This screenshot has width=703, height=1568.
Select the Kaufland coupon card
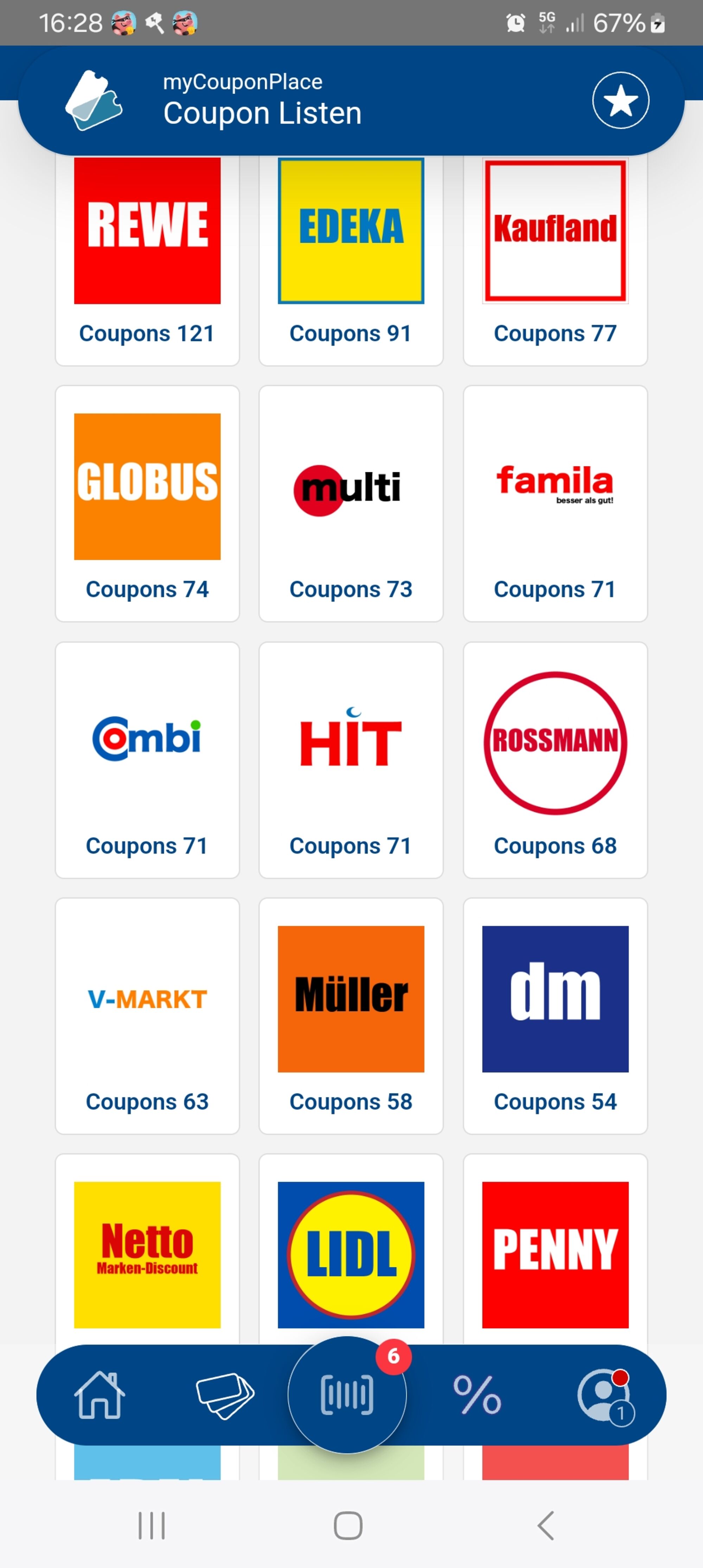[555, 260]
